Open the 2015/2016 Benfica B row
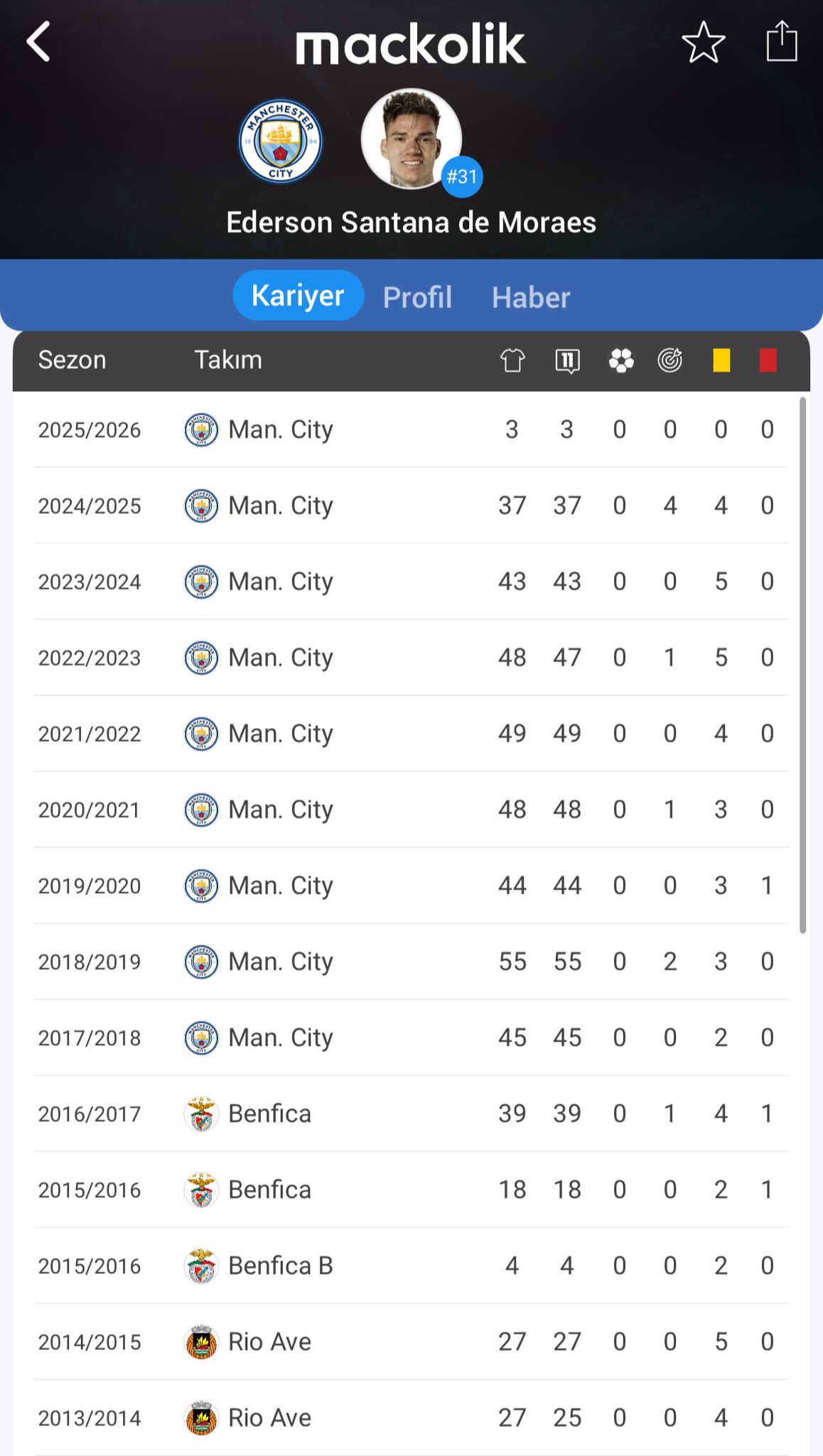The image size is (823, 1456). pyautogui.click(x=411, y=1266)
